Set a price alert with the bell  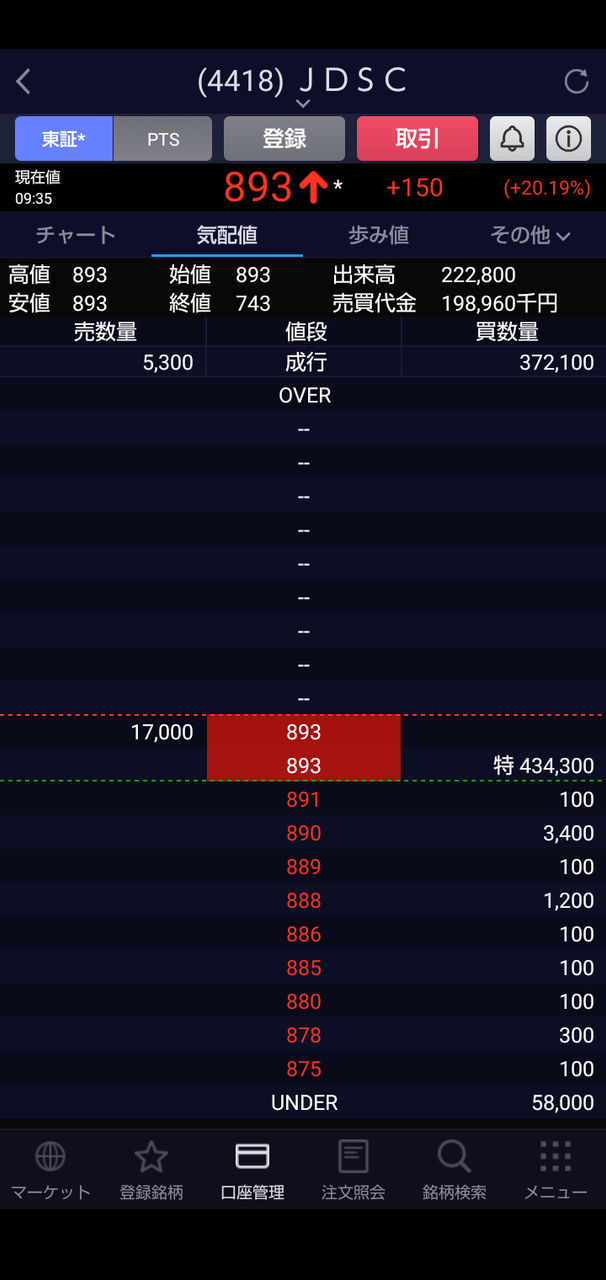coord(512,139)
